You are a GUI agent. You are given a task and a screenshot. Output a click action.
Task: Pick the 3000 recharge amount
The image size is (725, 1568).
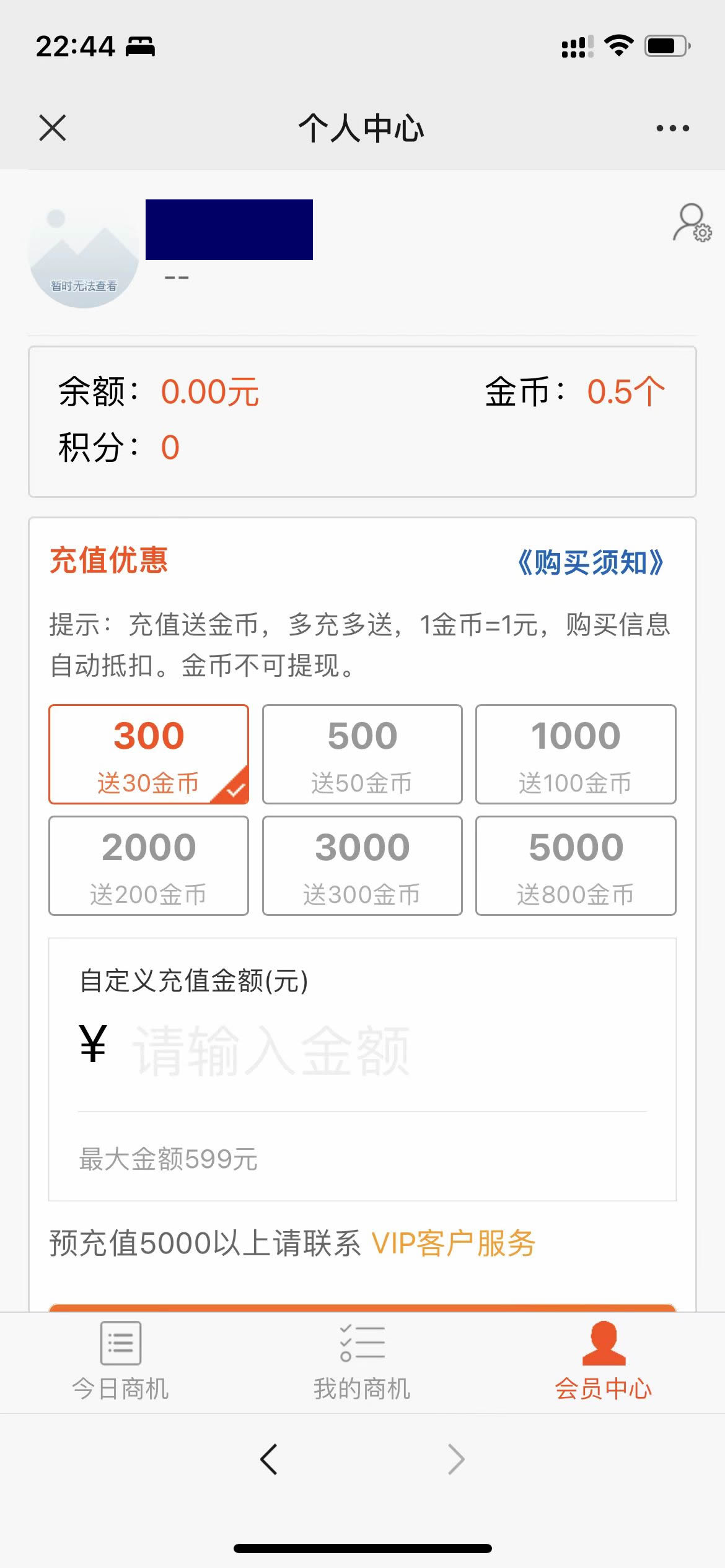[x=362, y=866]
